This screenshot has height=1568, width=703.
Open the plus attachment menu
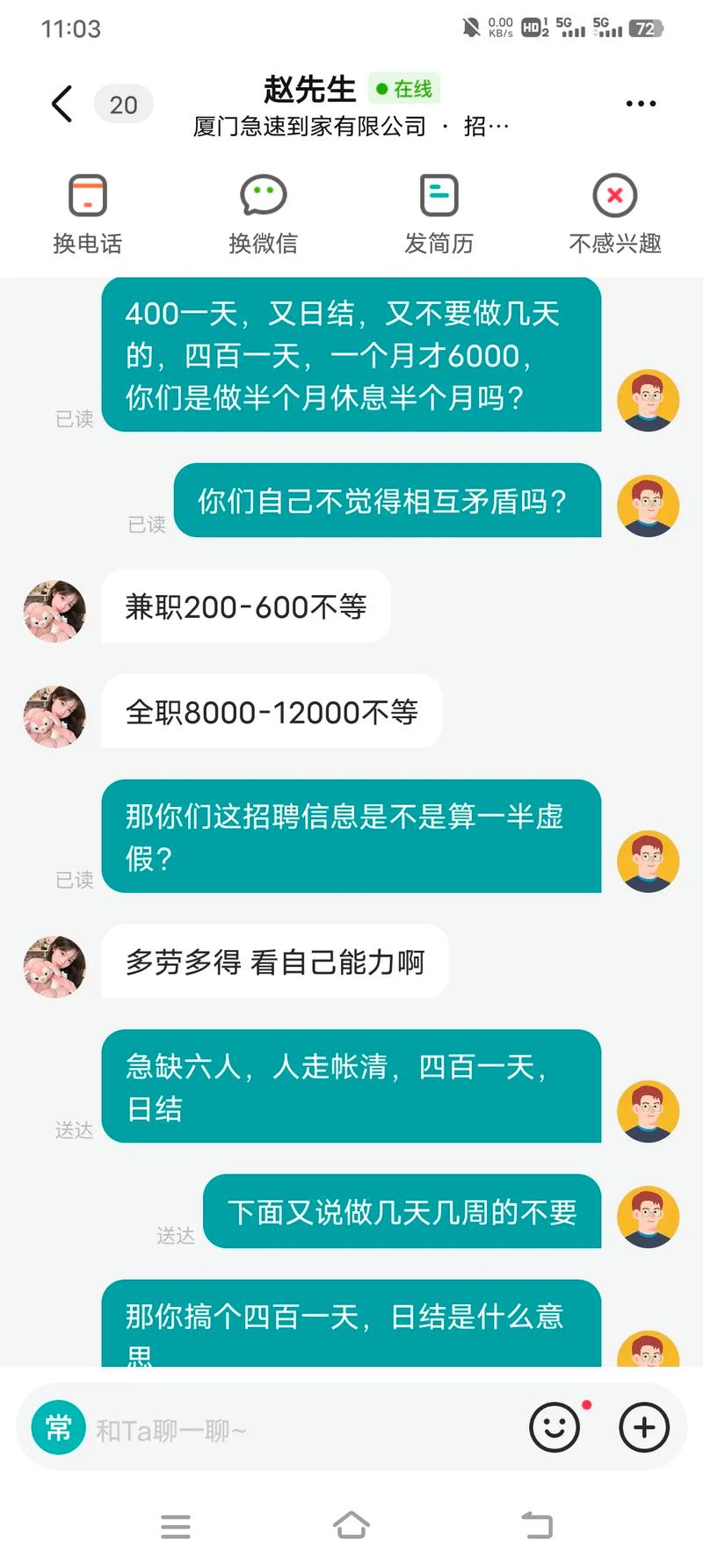(644, 1427)
